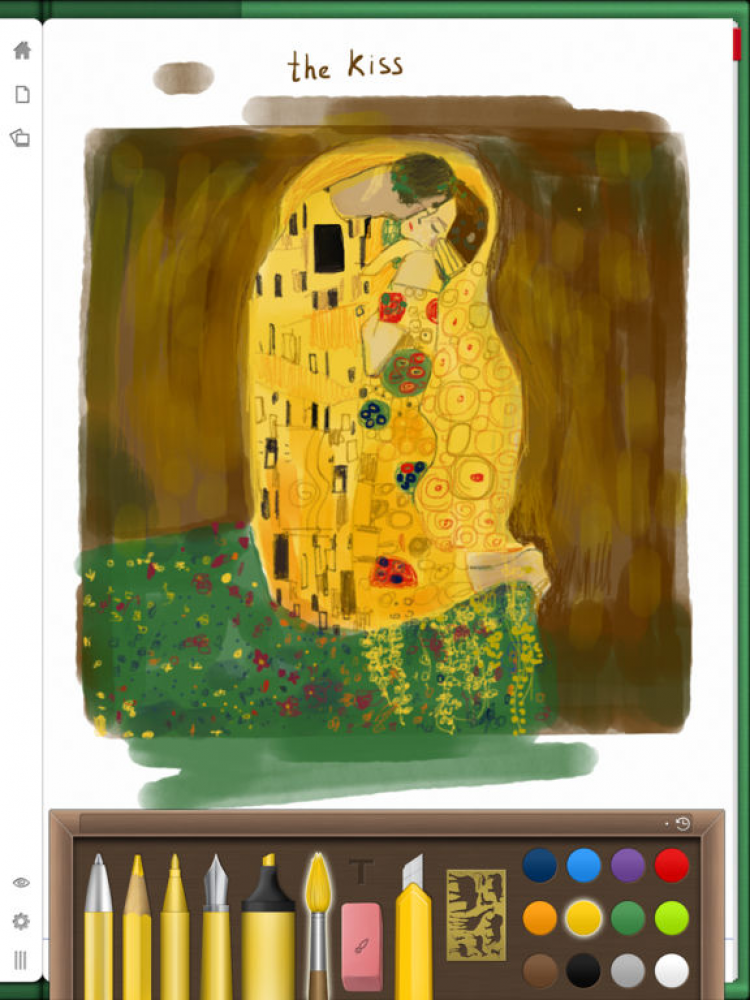Create a new page
The height and width of the screenshot is (1000, 750).
point(21,95)
